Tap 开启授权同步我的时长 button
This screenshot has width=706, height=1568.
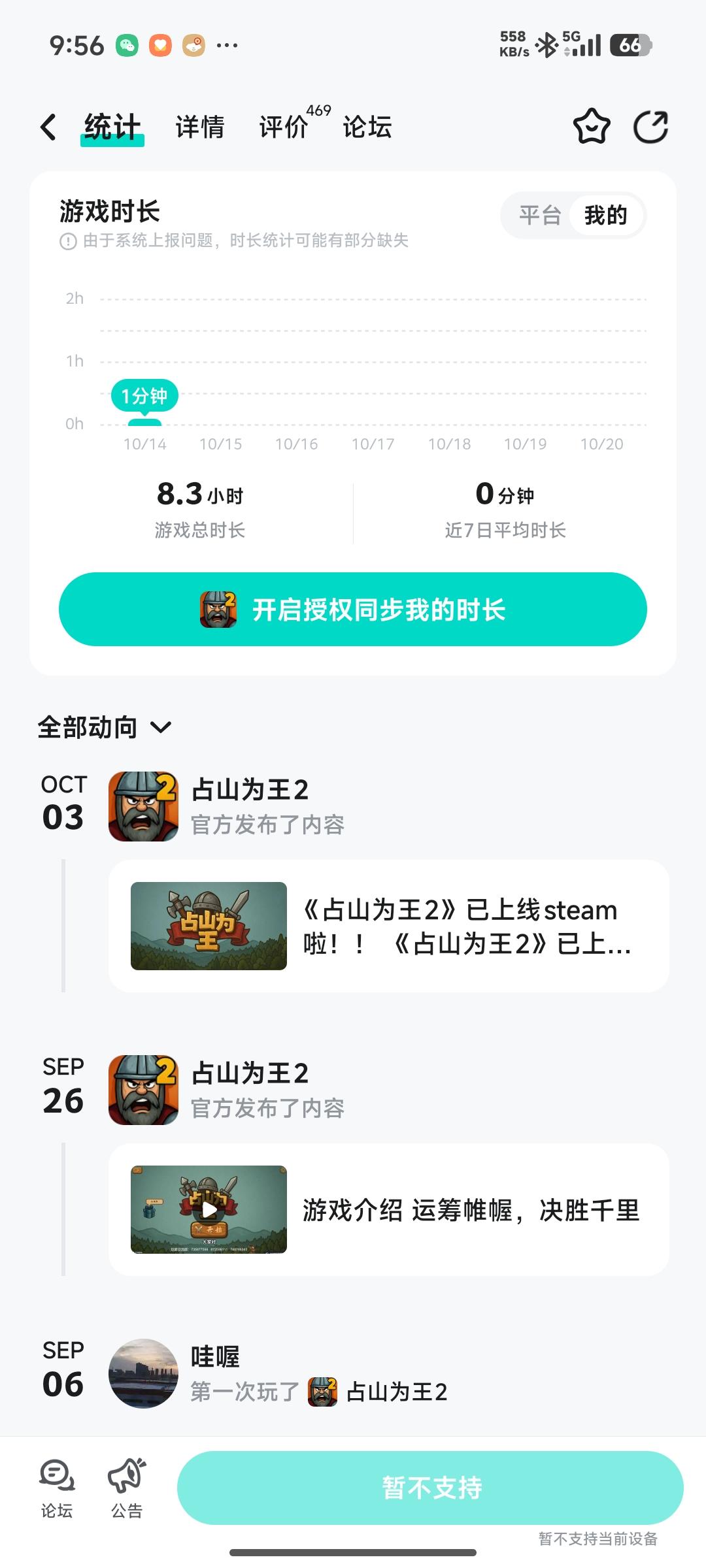(353, 609)
